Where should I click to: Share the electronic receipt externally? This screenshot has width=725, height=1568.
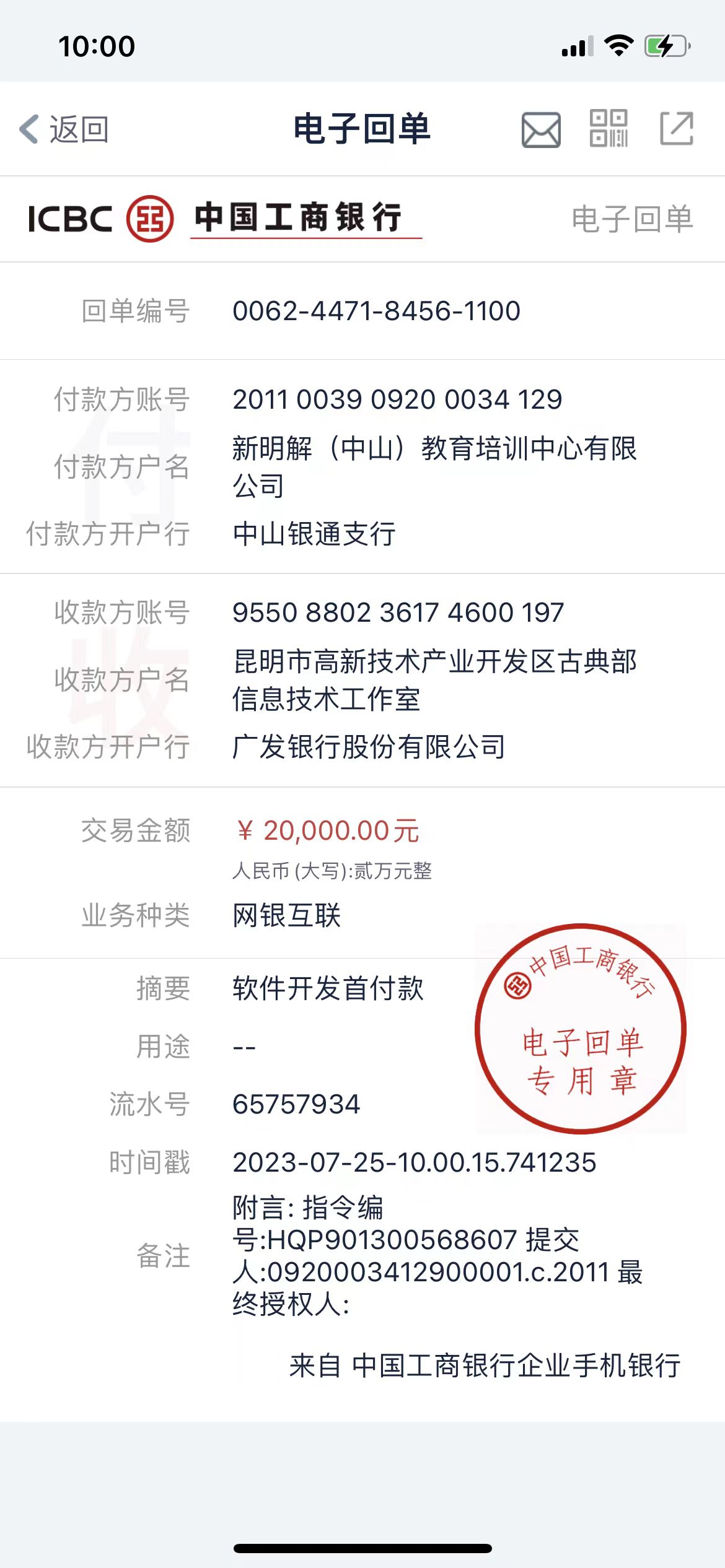tap(677, 129)
